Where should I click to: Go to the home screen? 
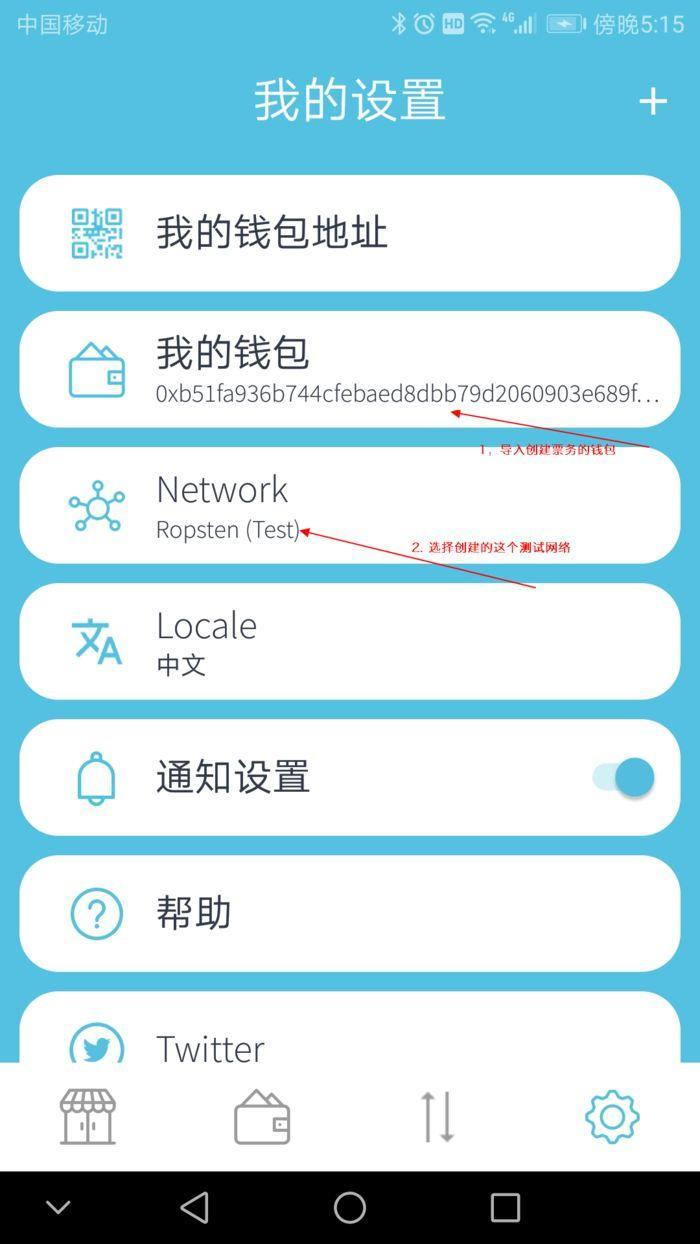coord(350,1207)
